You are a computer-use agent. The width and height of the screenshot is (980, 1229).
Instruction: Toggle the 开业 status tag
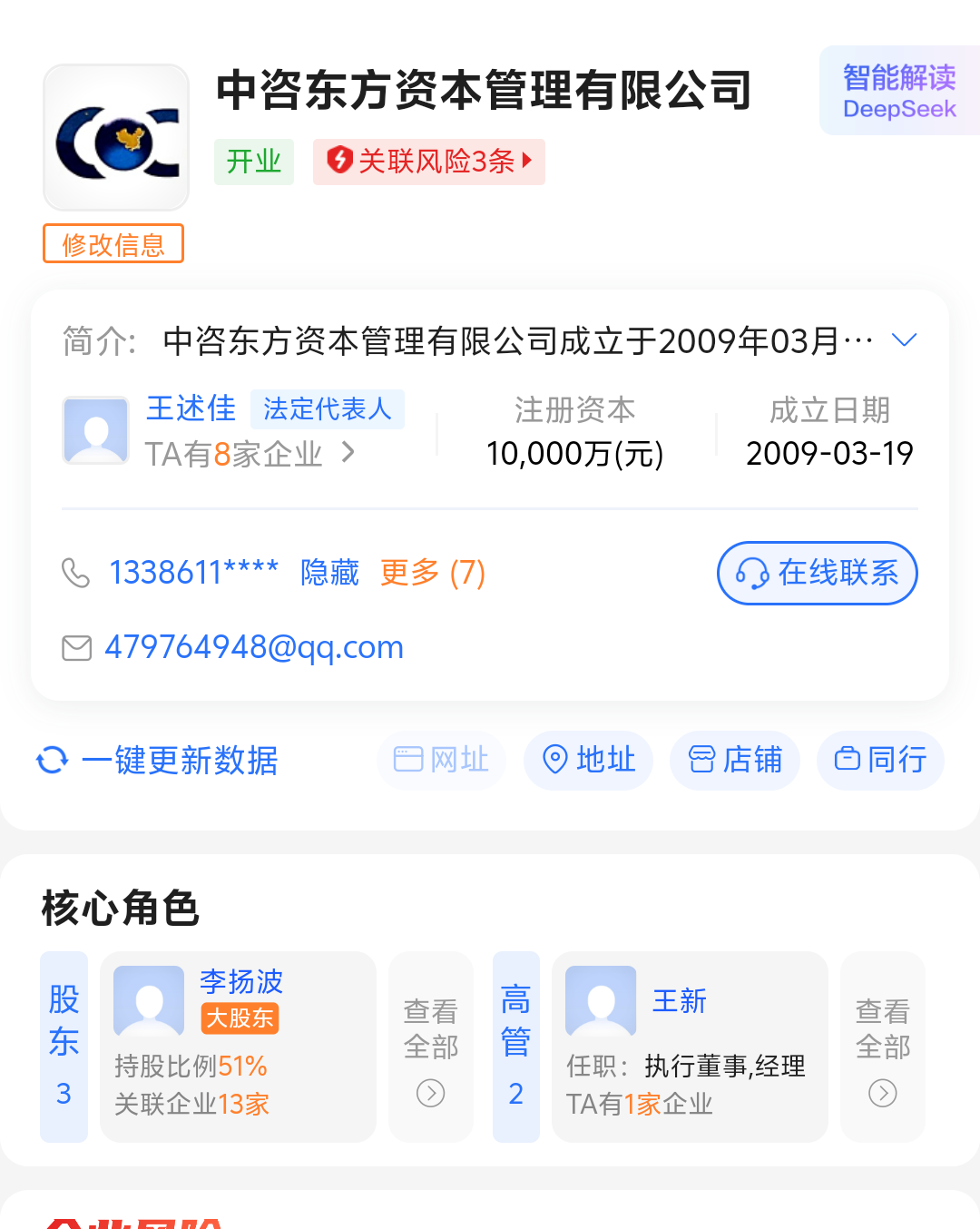point(253,162)
